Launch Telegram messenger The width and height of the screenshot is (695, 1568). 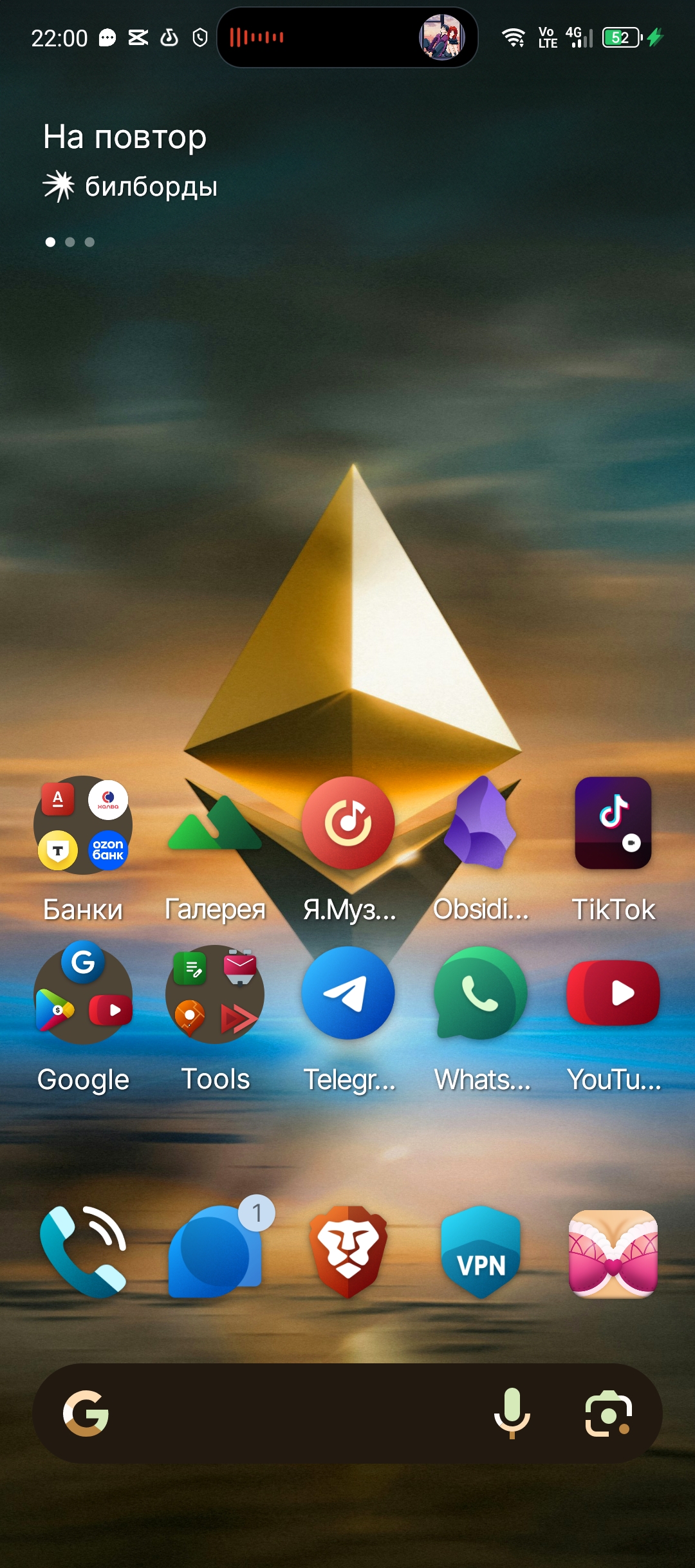point(348,993)
